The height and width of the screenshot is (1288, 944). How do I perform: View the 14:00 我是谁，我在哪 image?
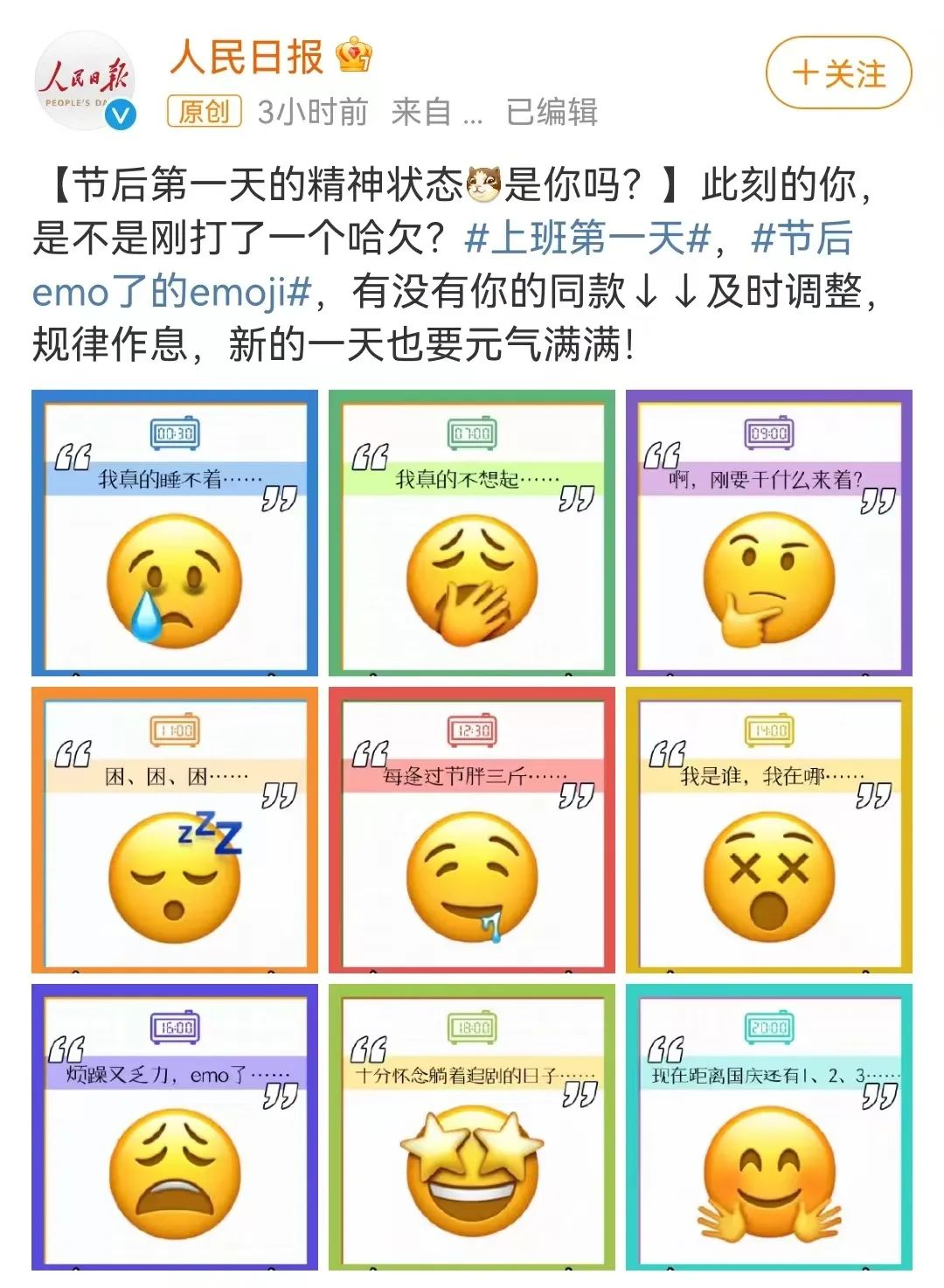[769, 830]
